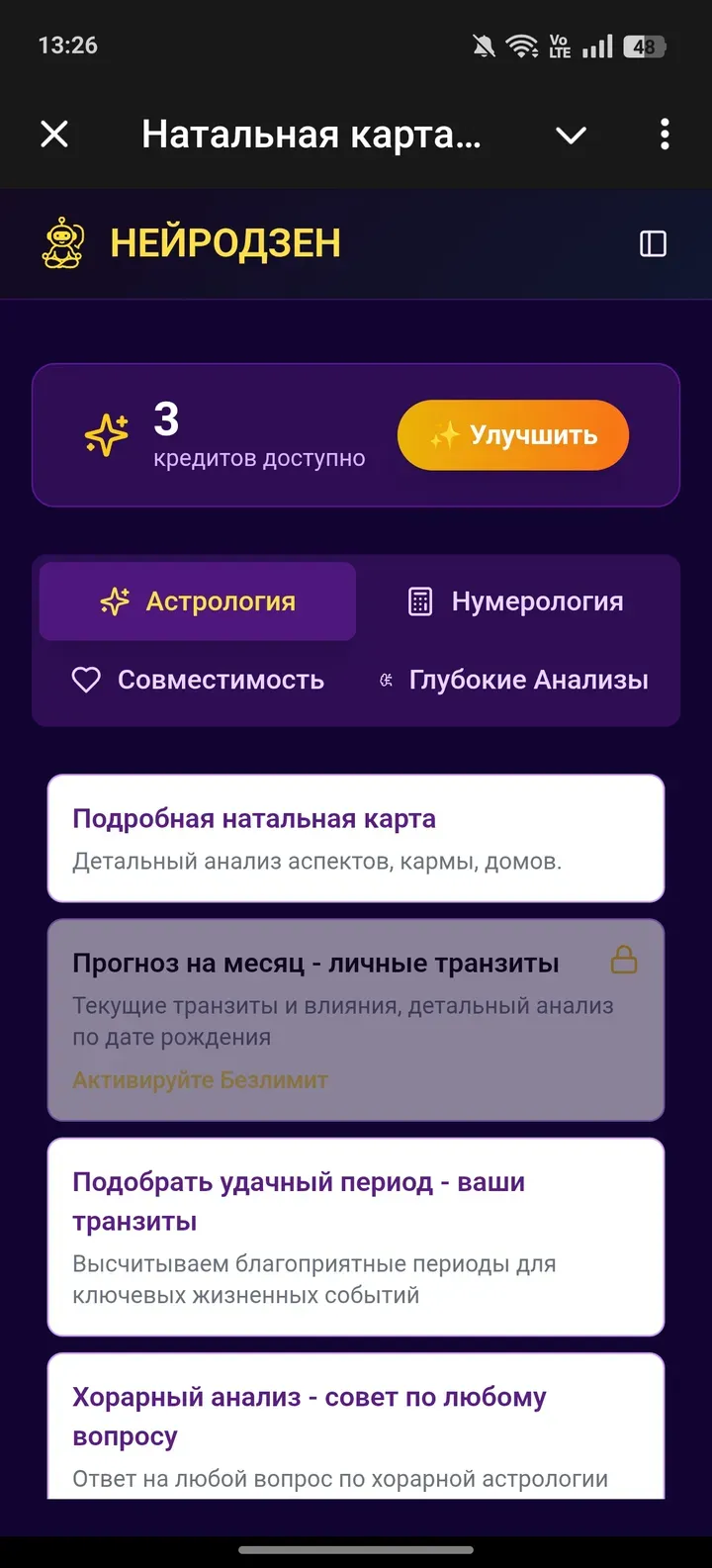Open the split-panel icon in the header's top right
712x1568 pixels.
[653, 242]
